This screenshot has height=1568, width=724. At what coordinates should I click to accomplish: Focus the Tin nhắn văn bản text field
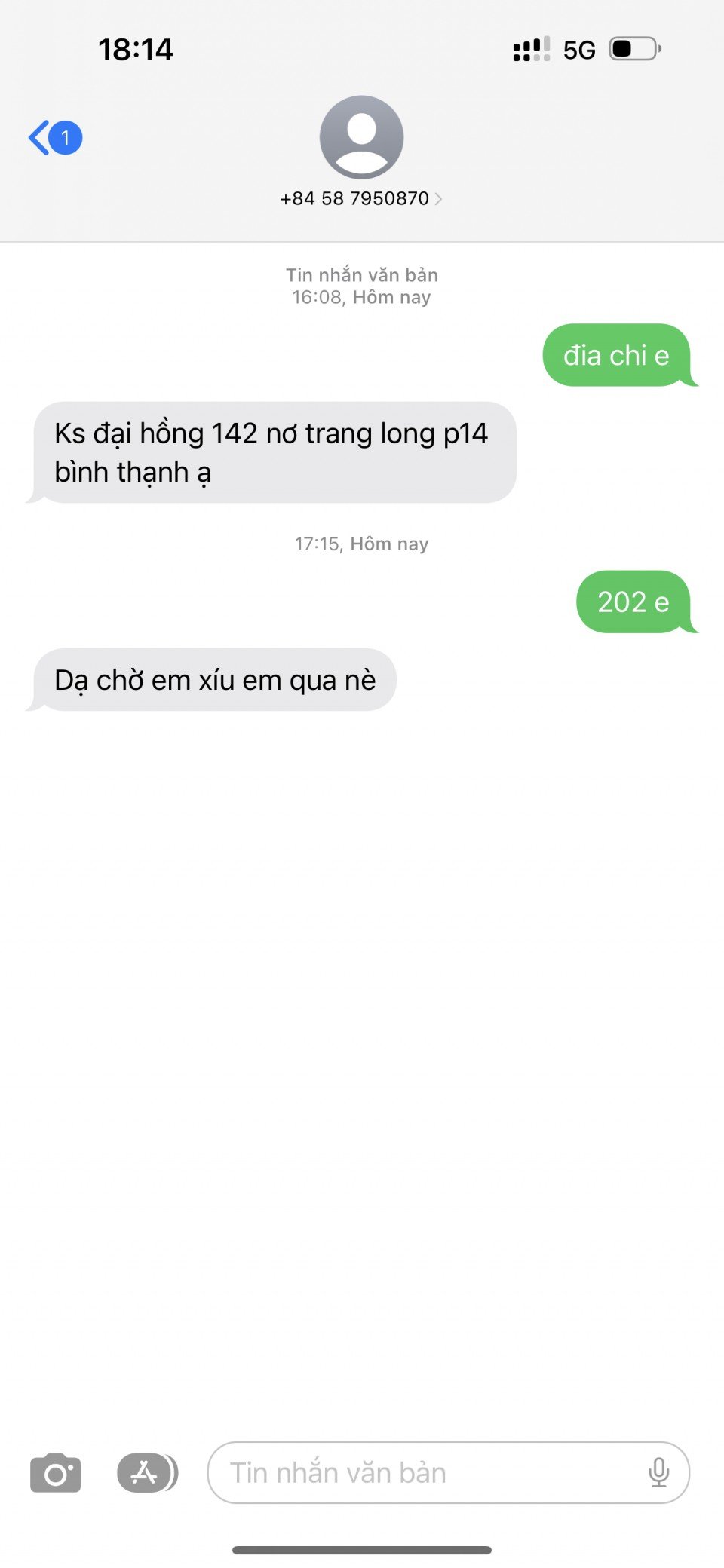pyautogui.click(x=422, y=1472)
